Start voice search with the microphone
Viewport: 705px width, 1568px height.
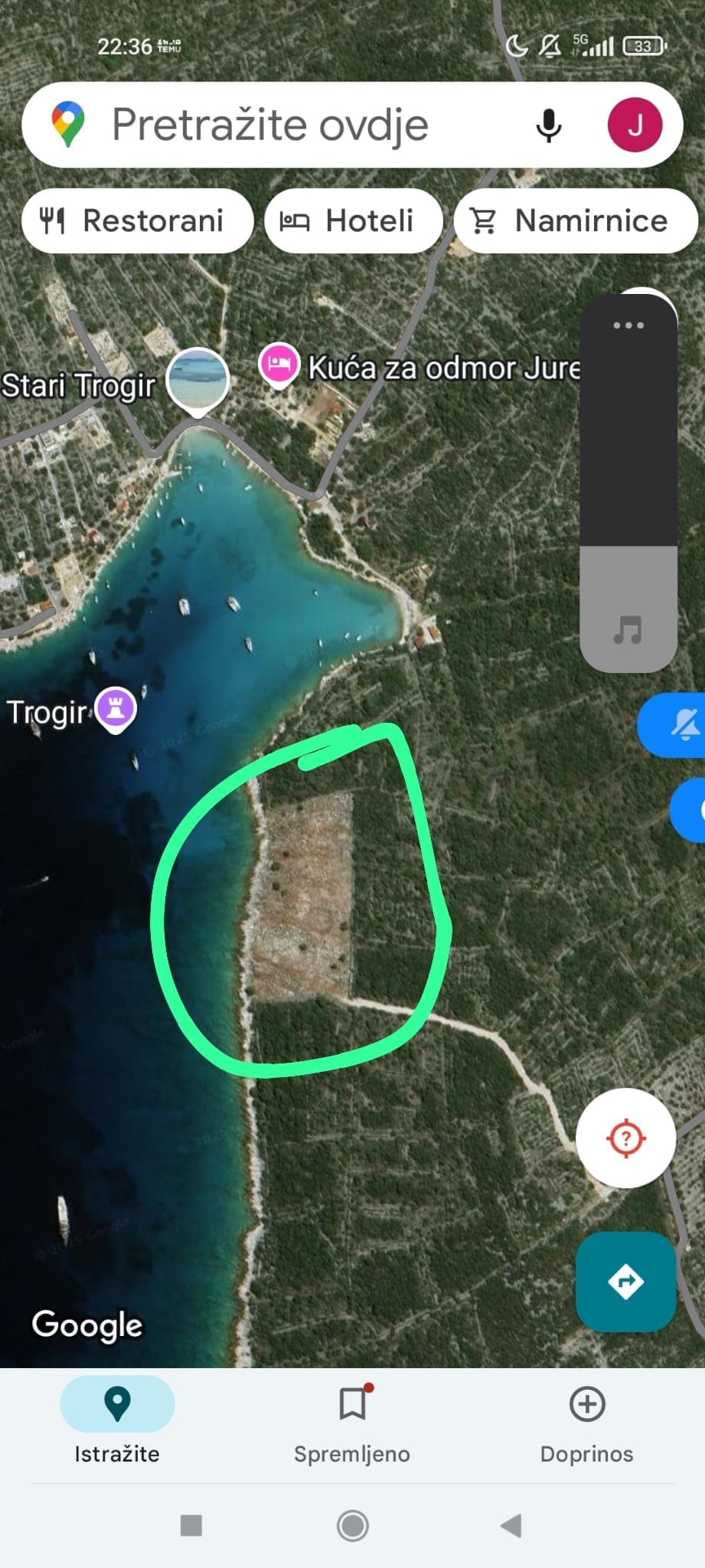click(x=548, y=125)
